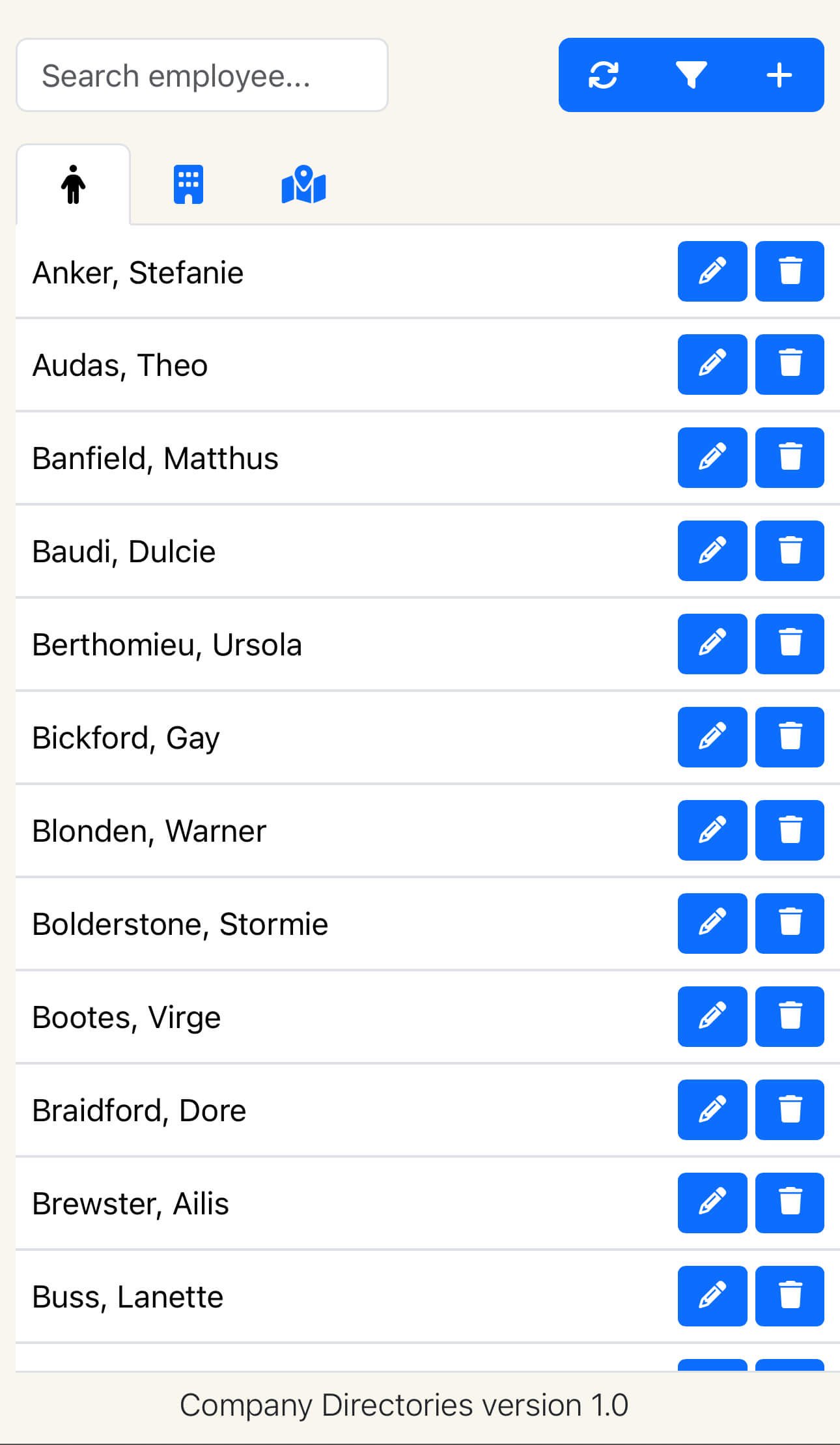Delete Buss, Lanette using the trash icon
The image size is (840, 1445).
789,1295
